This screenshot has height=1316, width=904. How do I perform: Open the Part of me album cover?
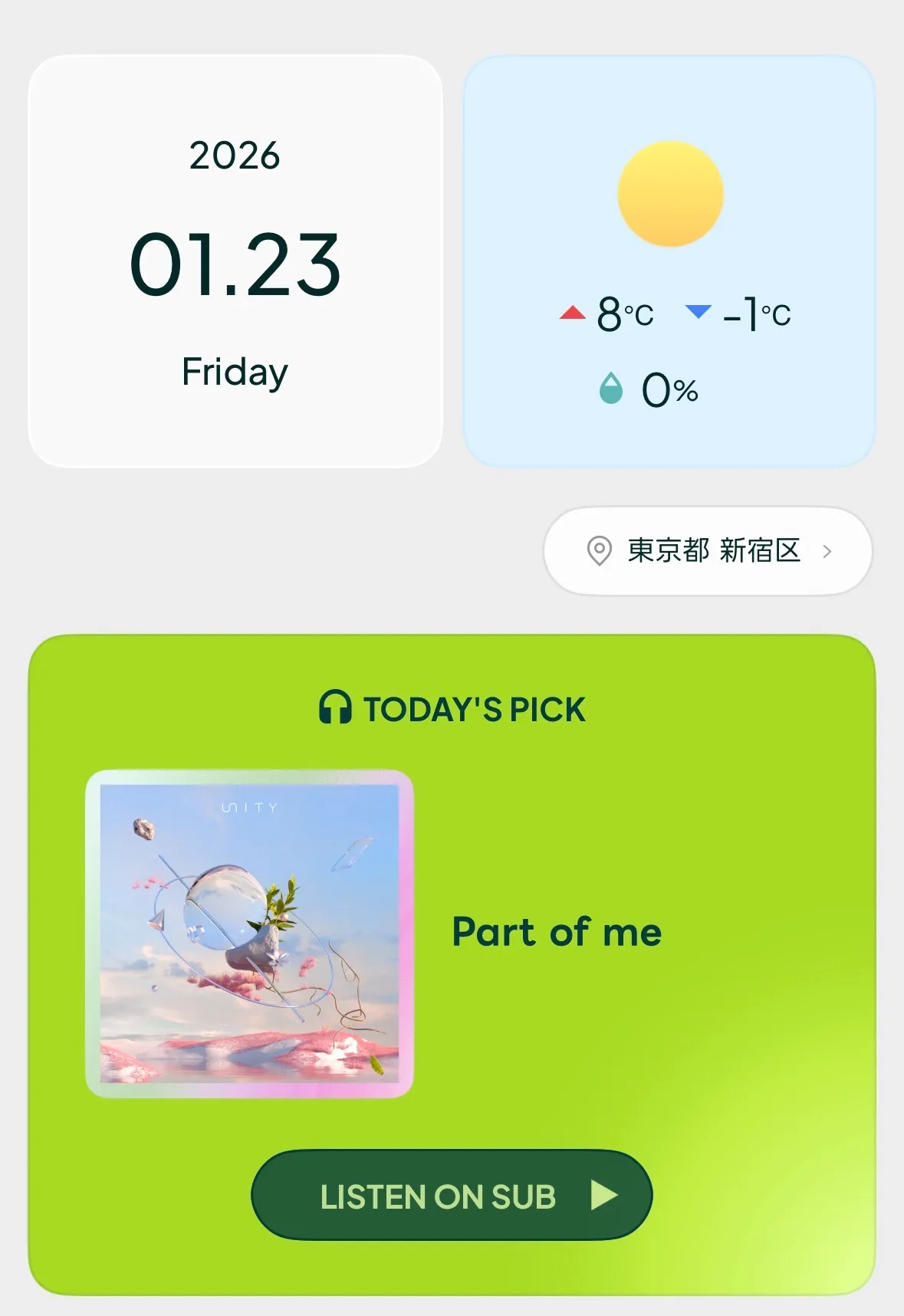249,933
